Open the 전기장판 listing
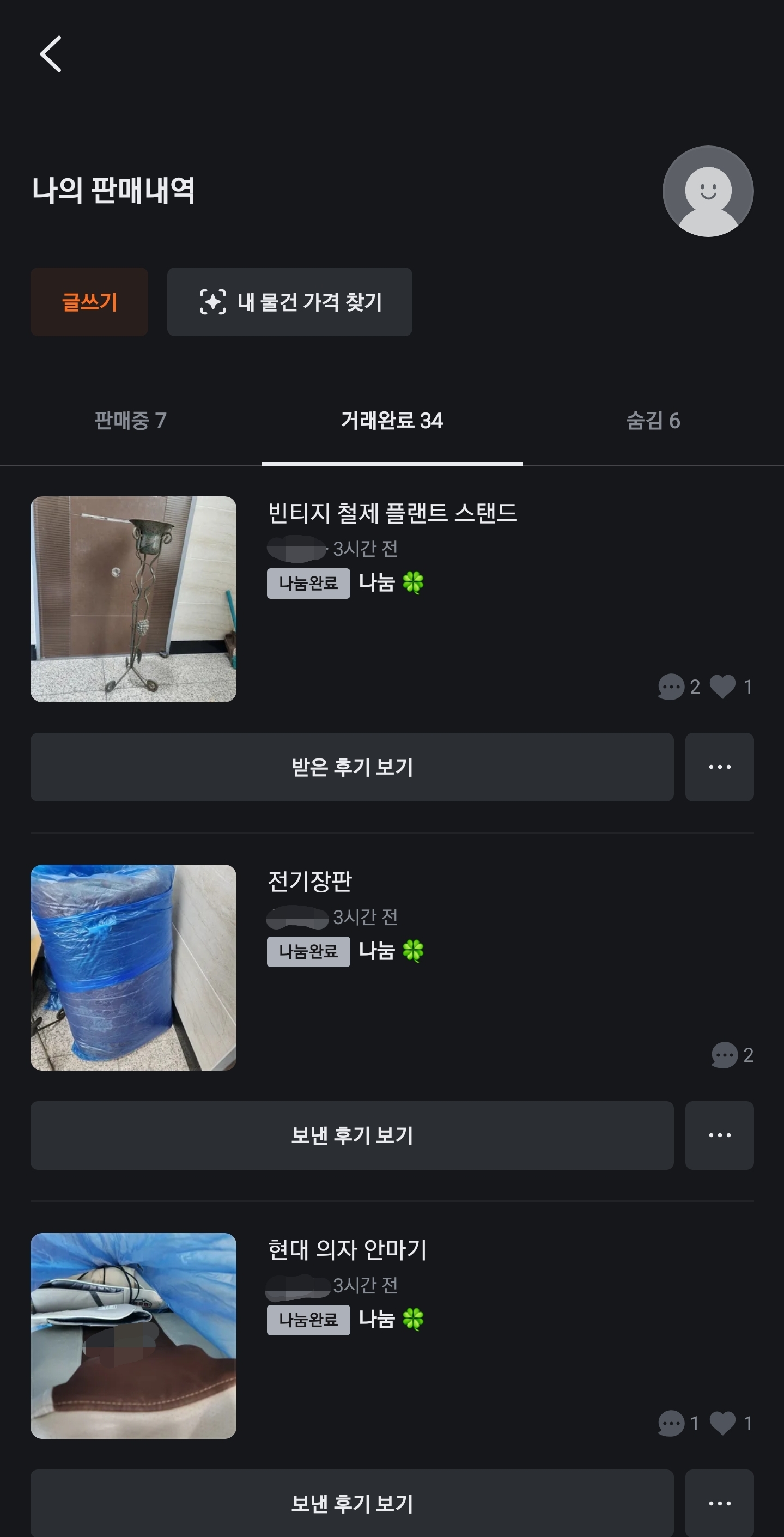This screenshot has height=1537, width=784. tap(309, 880)
